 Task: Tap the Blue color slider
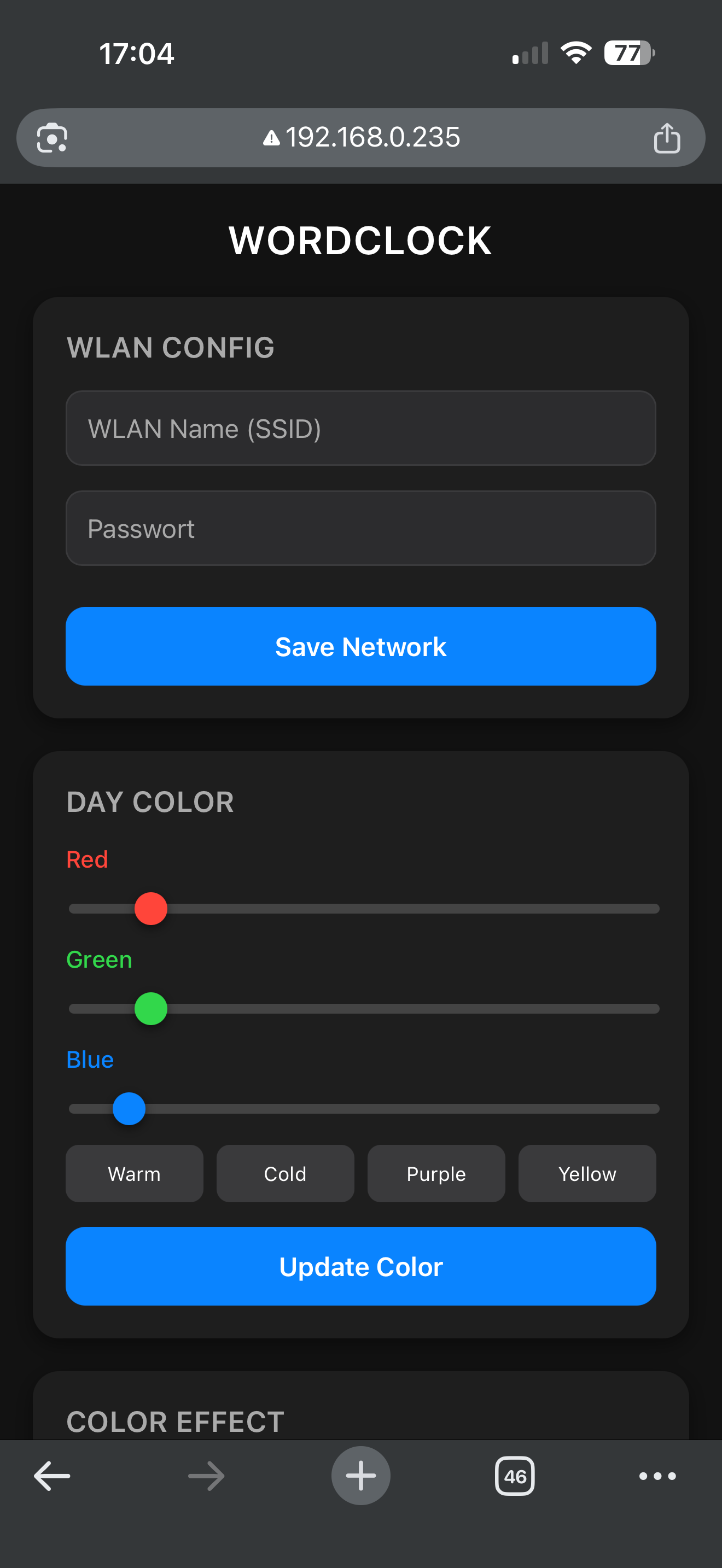point(129,1108)
